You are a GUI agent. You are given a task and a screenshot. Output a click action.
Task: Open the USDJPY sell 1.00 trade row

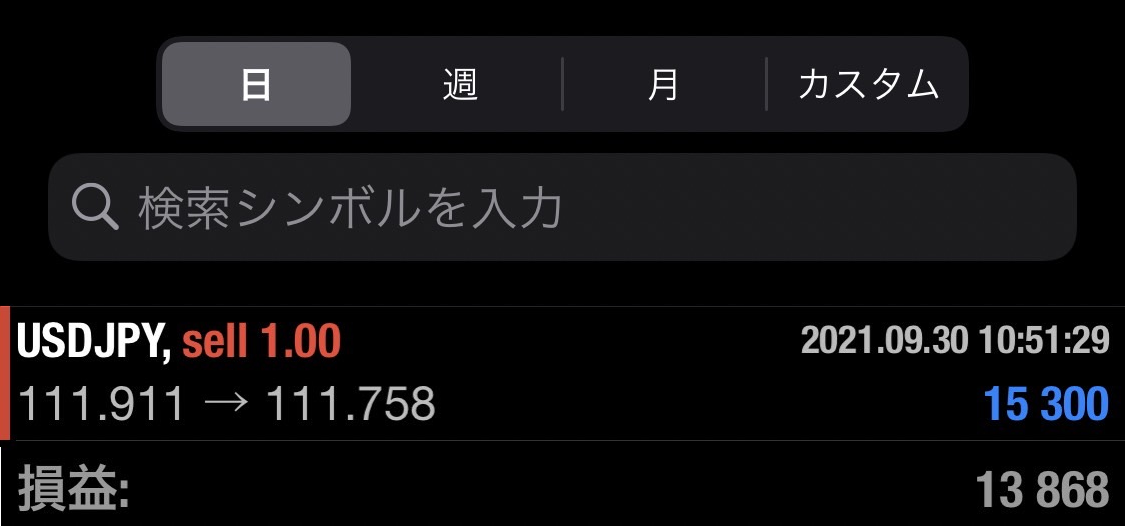(562, 374)
